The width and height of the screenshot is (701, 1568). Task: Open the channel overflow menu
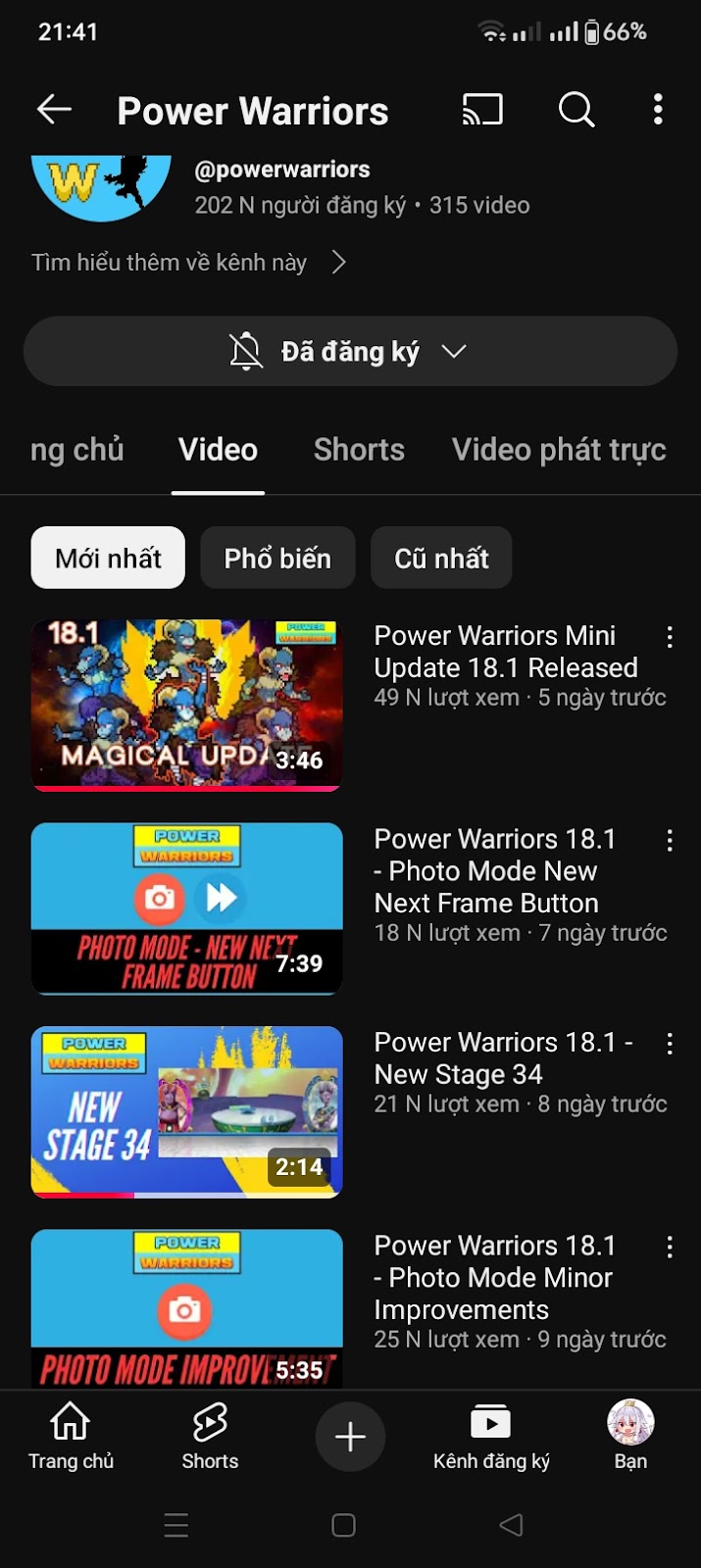coord(658,110)
